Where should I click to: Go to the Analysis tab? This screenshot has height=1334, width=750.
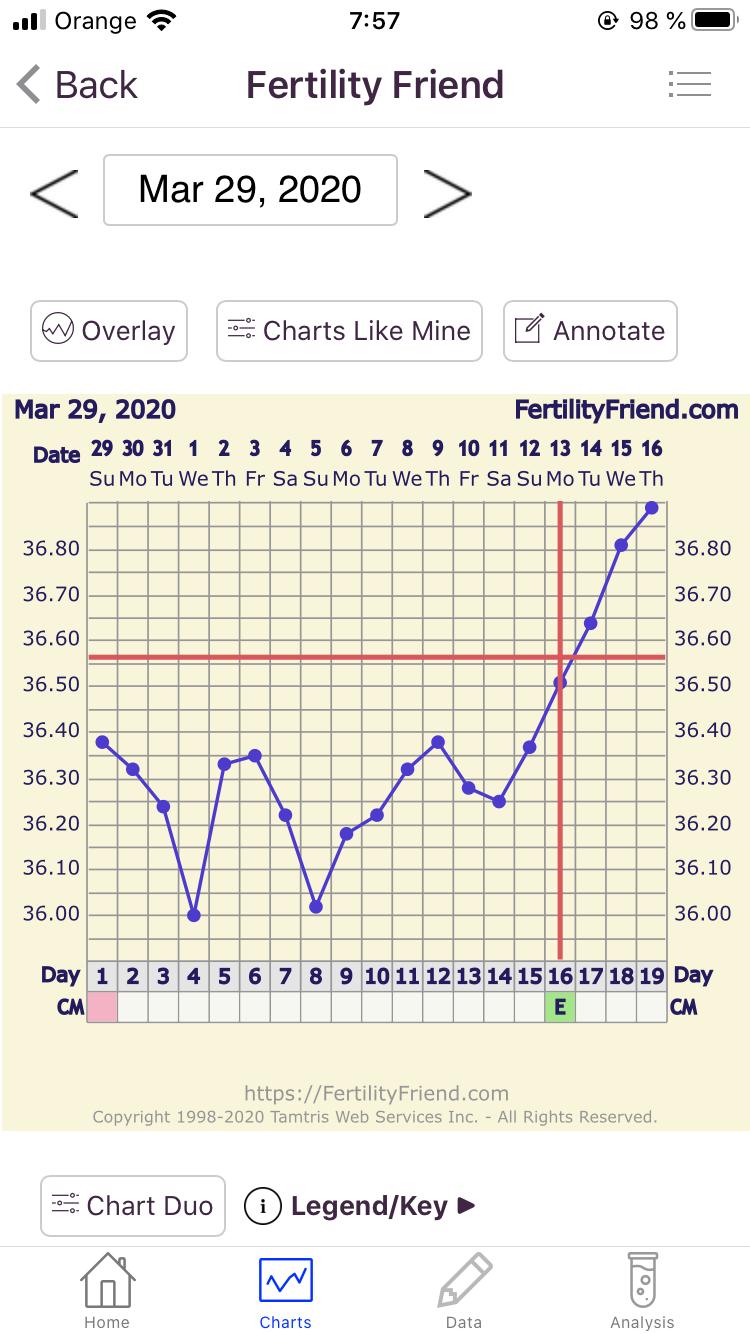click(x=642, y=1290)
